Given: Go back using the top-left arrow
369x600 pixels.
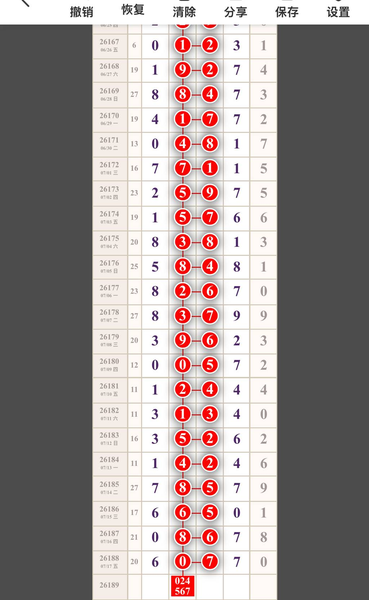Looking at the screenshot, I should tap(24, 3).
